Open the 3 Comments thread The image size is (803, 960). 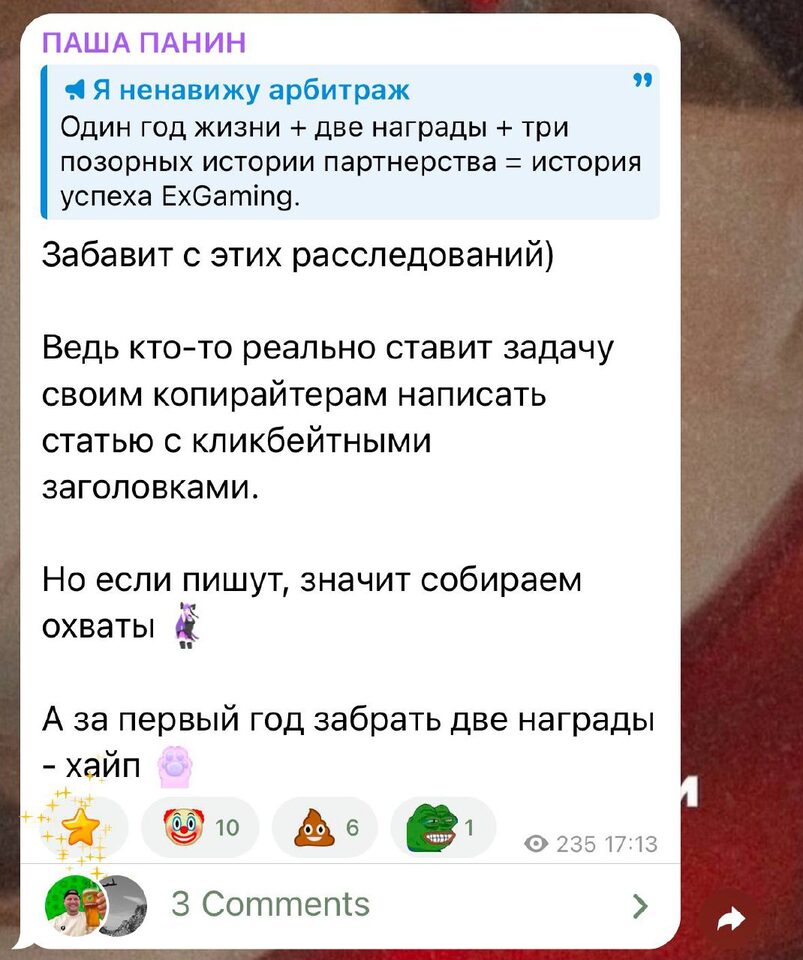click(270, 904)
